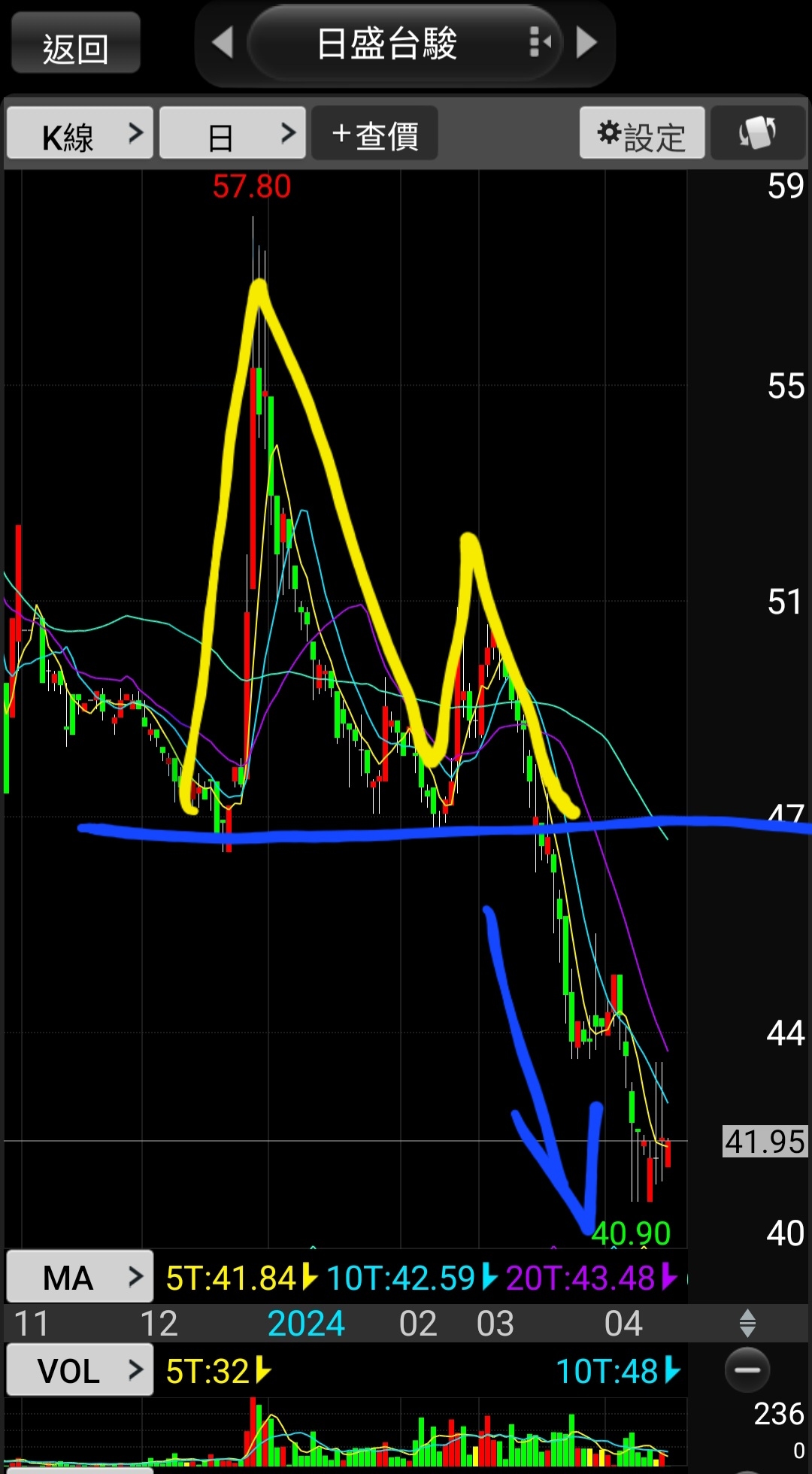
Task: Rotate the chart orientation
Action: click(758, 133)
